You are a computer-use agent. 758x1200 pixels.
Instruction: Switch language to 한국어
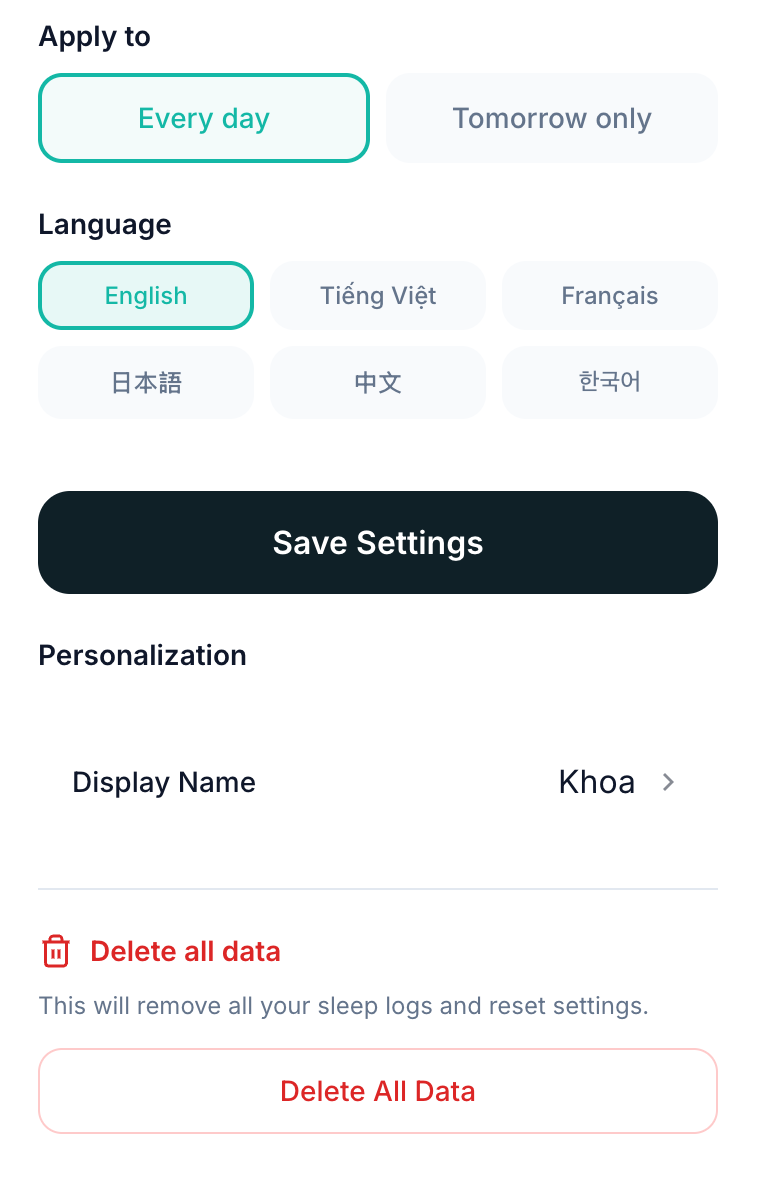click(610, 382)
